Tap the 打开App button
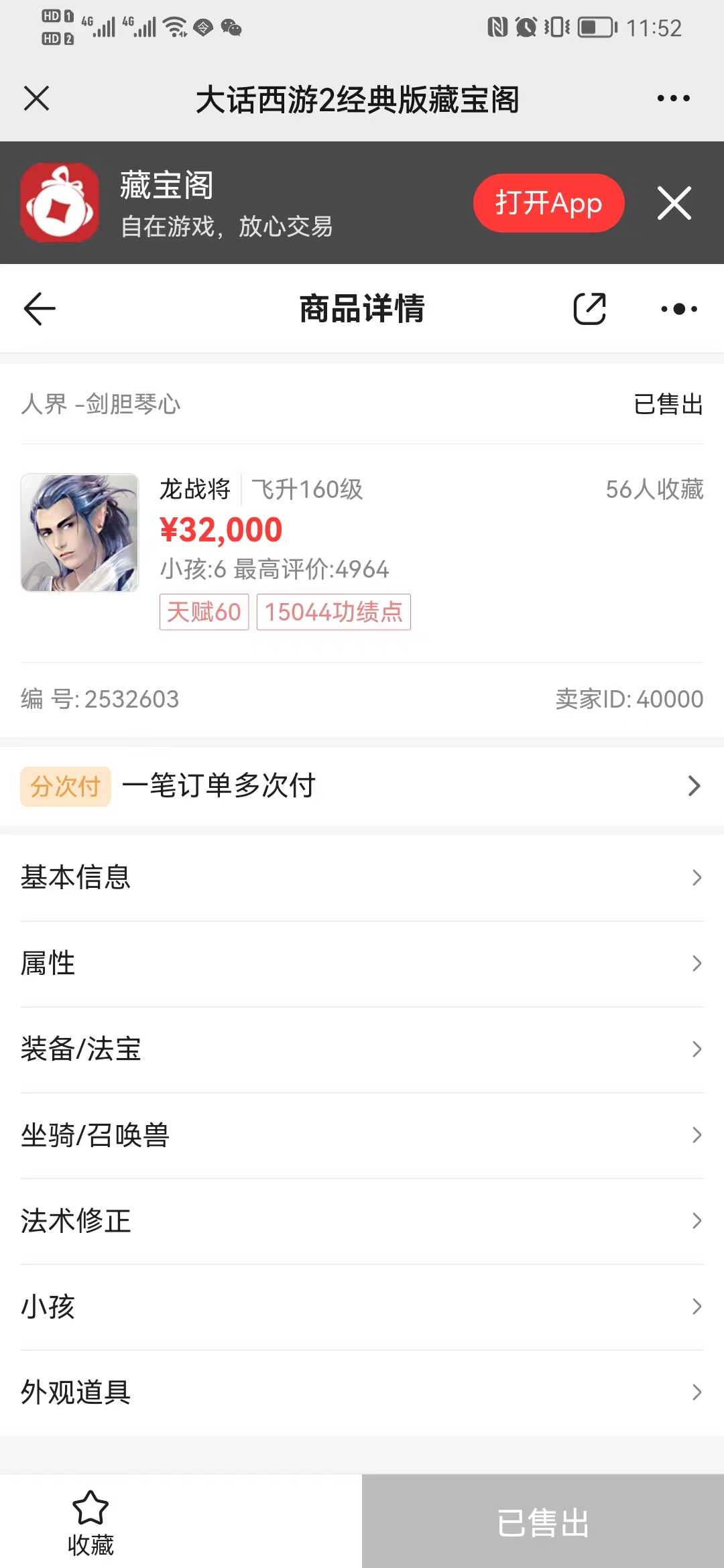This screenshot has height=1568, width=724. [x=548, y=203]
